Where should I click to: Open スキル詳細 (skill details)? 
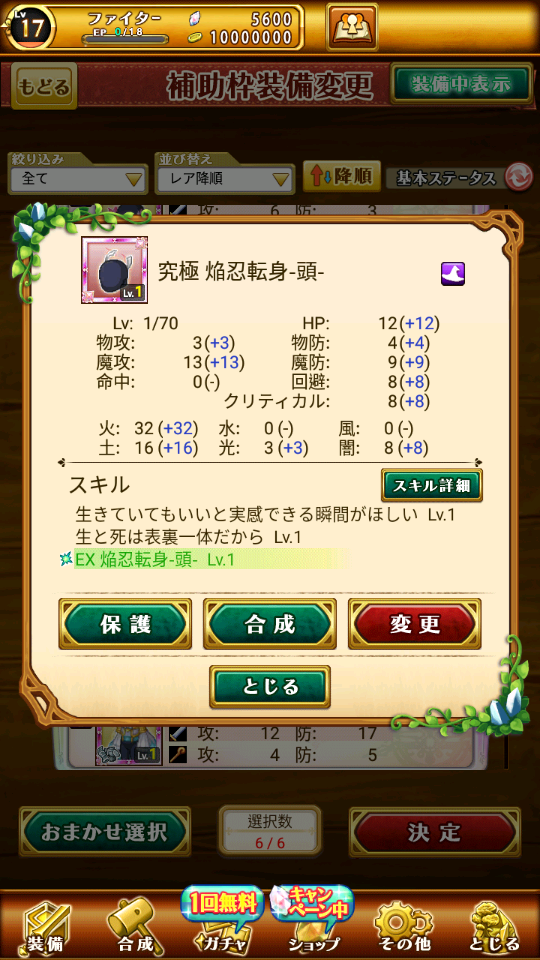tap(432, 486)
